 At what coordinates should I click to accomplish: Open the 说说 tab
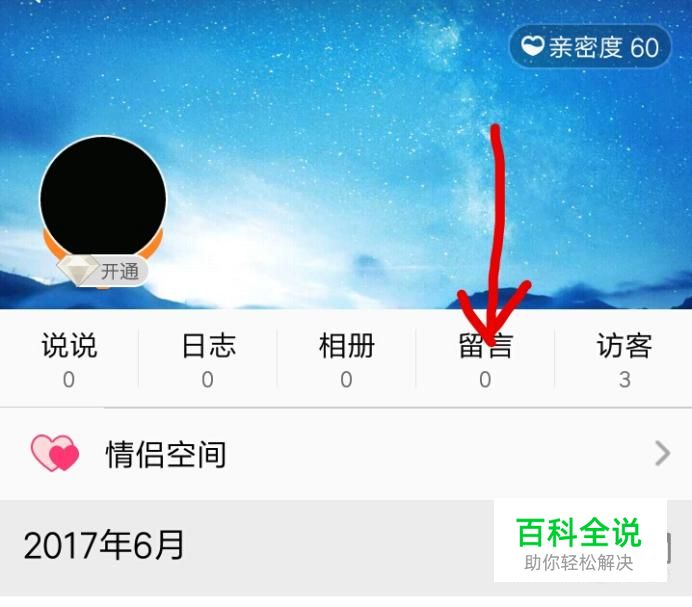point(69,360)
